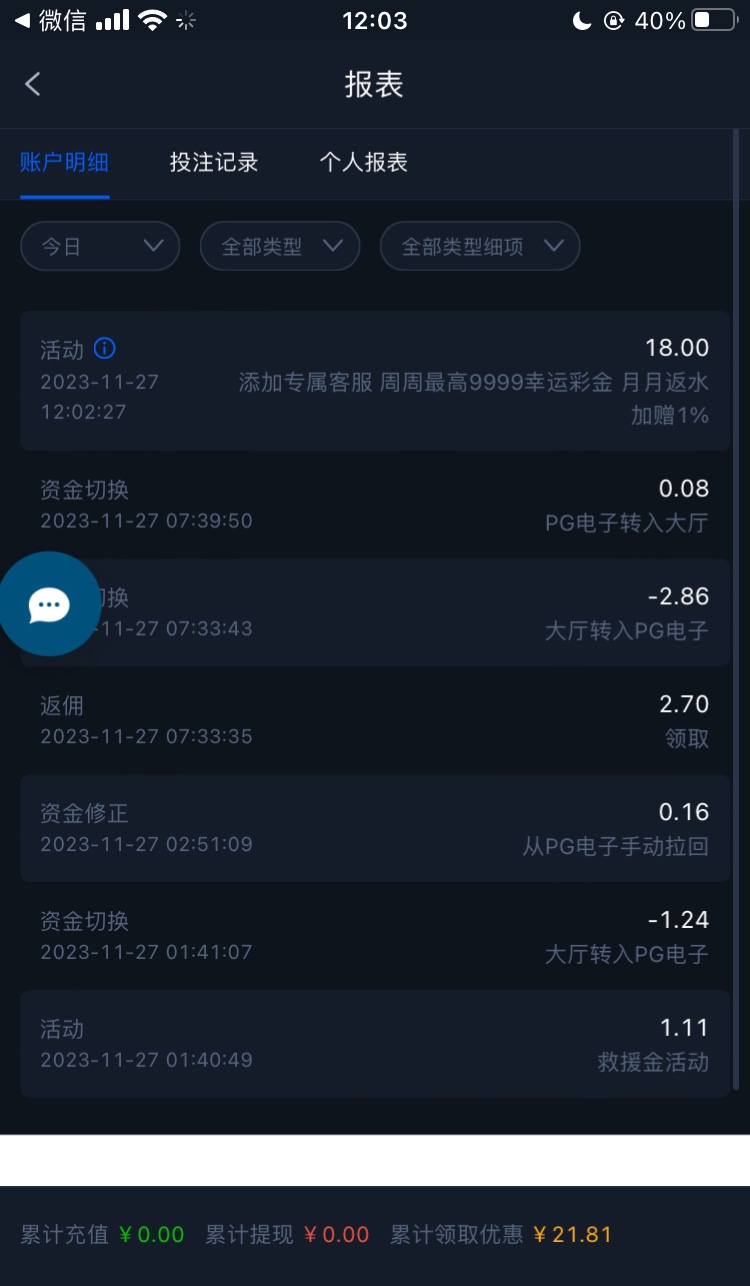Screen dimensions: 750x1286
Task: Tap the info icon beside 活动
Action: pos(104,348)
